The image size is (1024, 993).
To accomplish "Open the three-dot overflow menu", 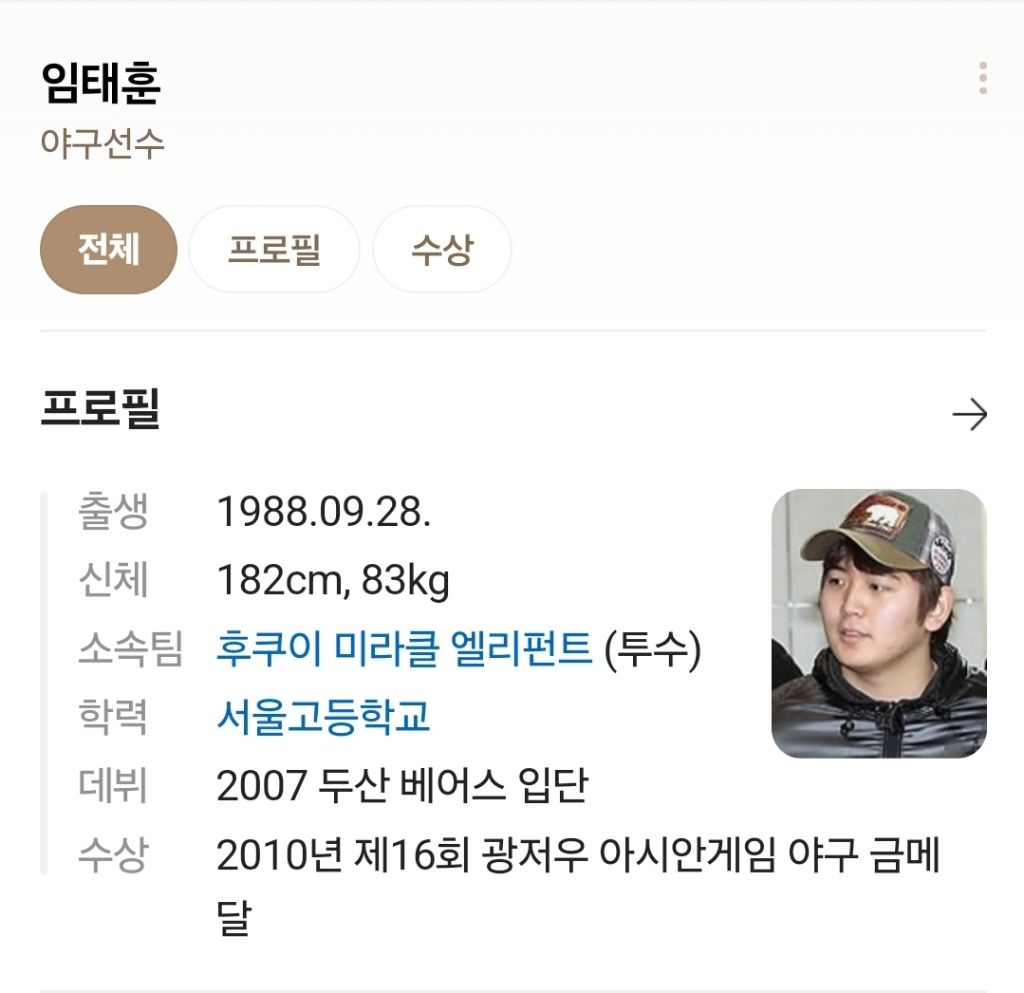I will 983,78.
